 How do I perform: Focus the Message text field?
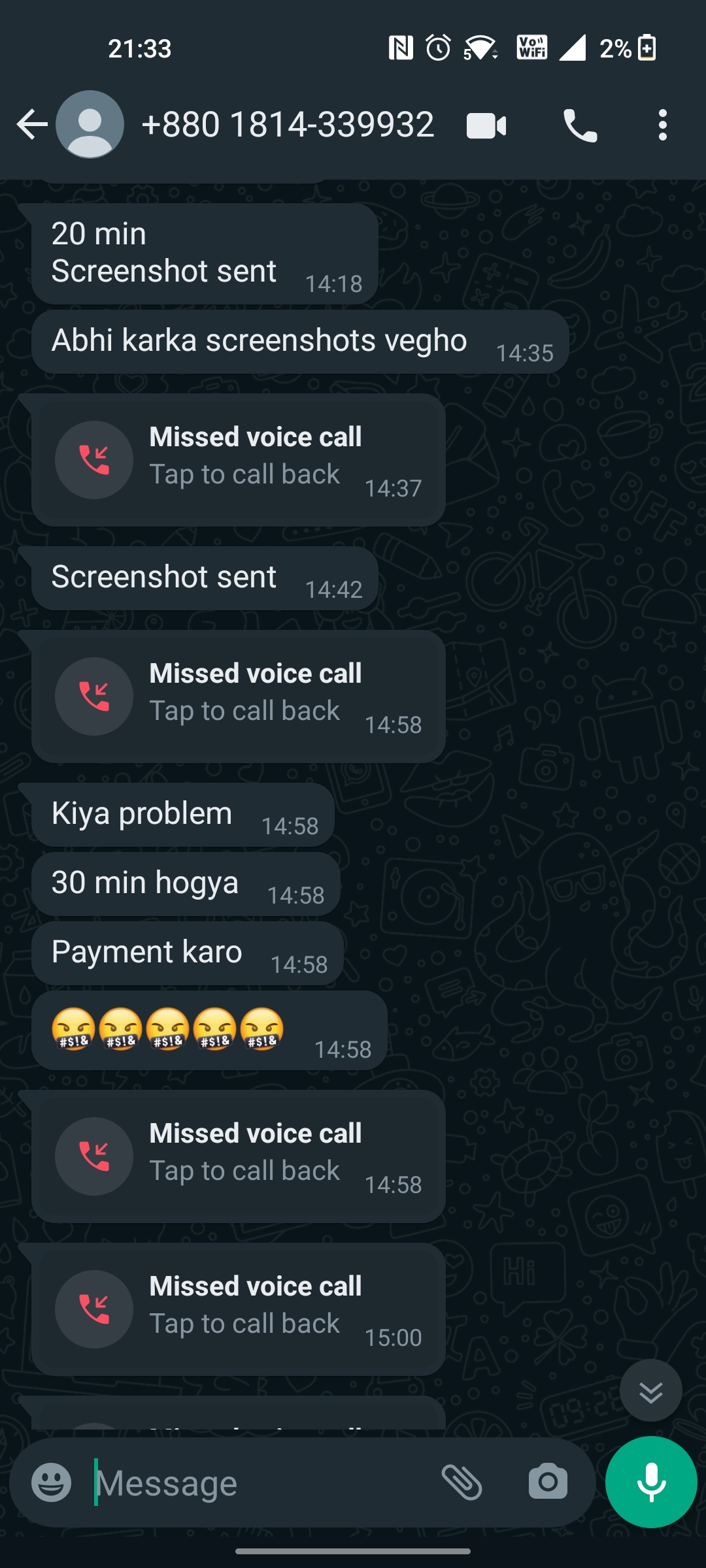coord(261,1483)
